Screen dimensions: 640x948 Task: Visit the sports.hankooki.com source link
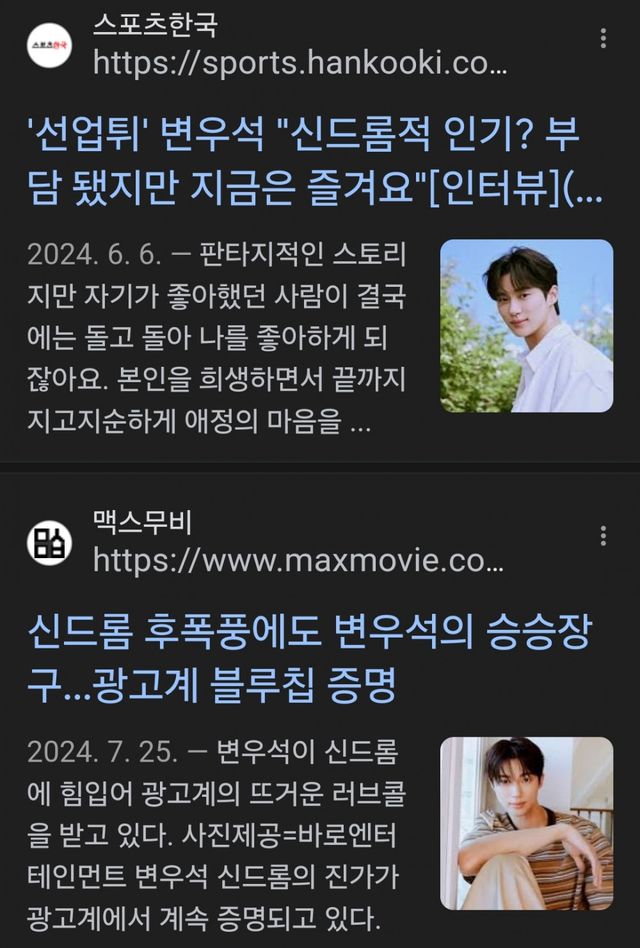pyautogui.click(x=300, y=64)
